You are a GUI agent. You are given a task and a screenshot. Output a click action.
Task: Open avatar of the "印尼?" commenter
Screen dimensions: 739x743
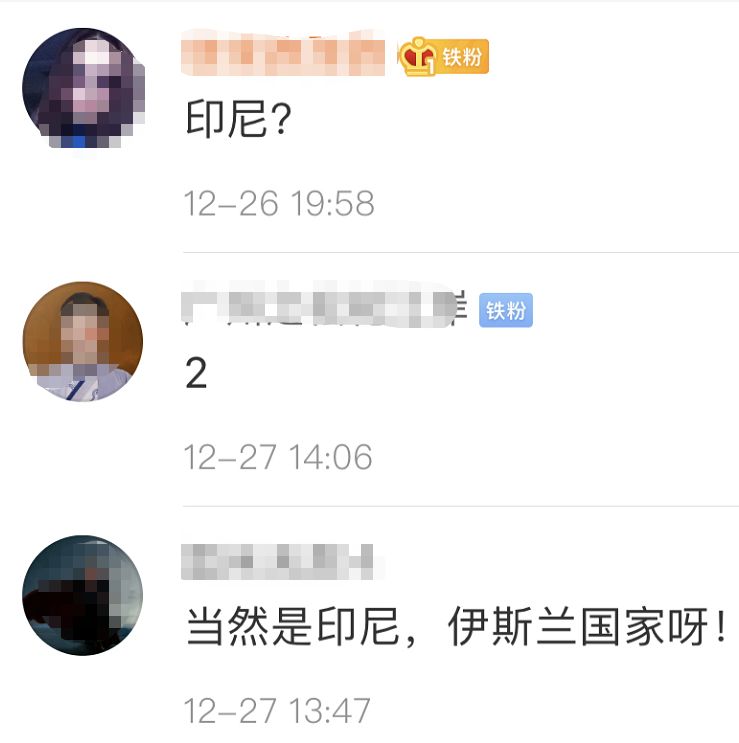[84, 88]
